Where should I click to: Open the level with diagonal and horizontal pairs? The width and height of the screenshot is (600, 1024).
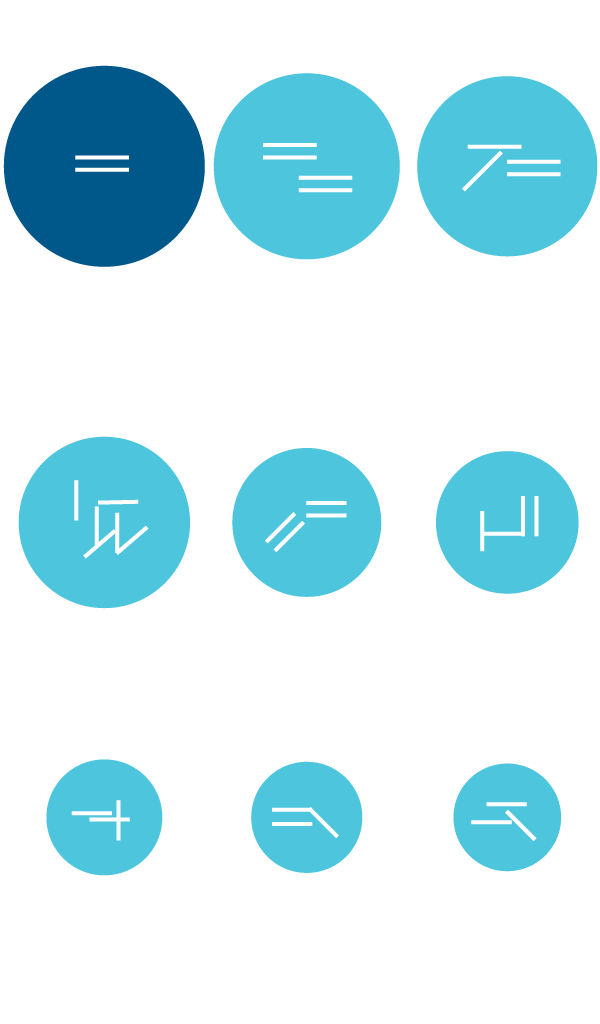click(x=306, y=522)
